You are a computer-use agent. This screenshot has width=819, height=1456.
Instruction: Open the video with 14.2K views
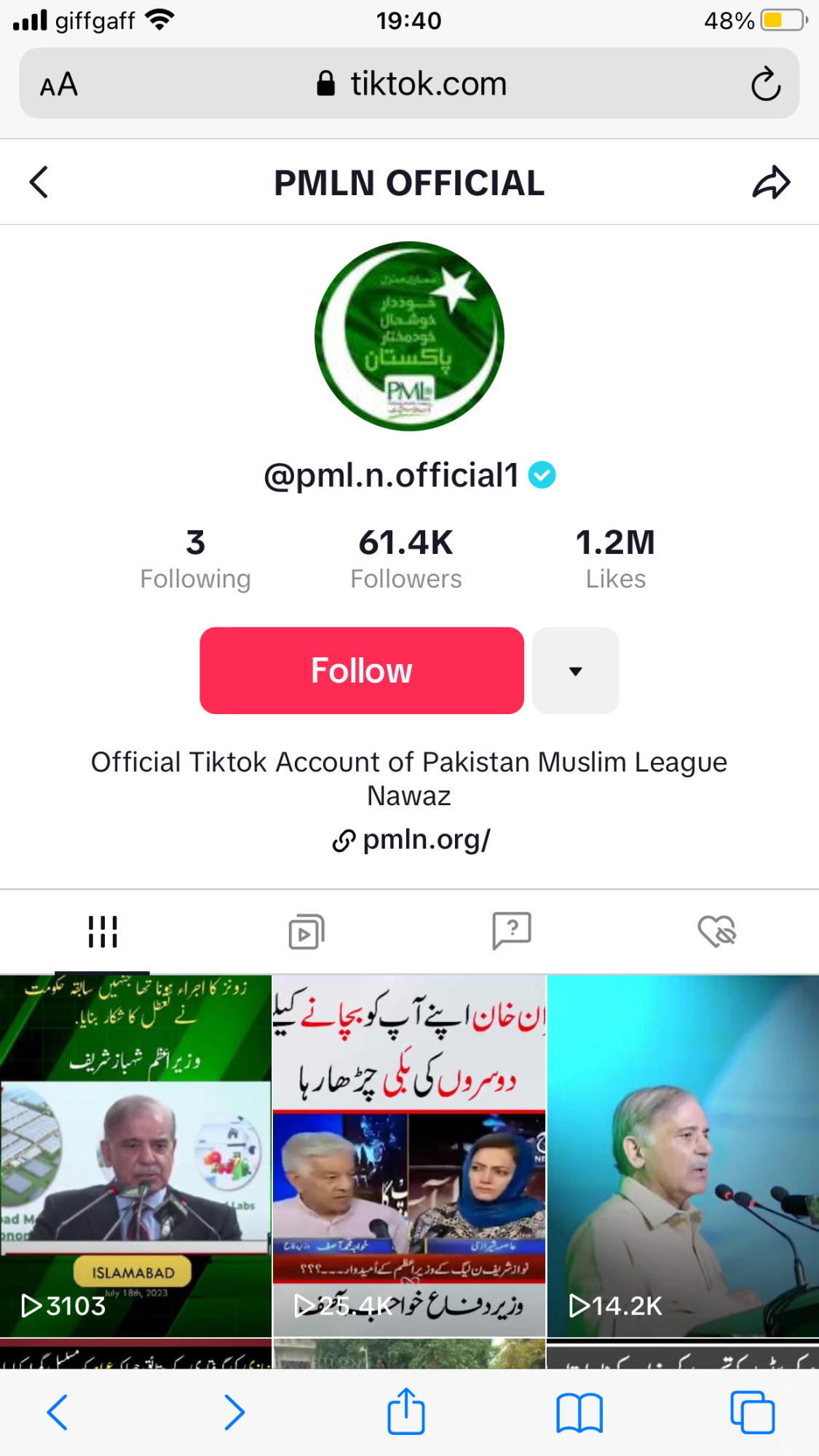click(x=683, y=1156)
